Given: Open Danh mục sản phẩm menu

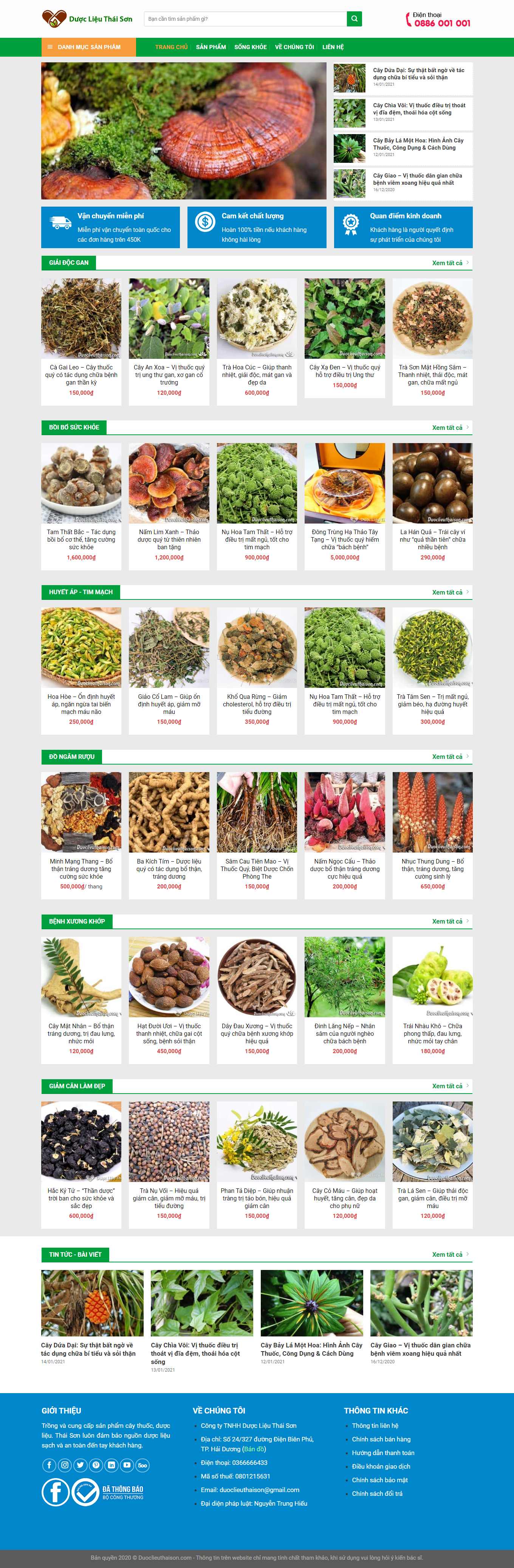Looking at the screenshot, I should tap(88, 47).
